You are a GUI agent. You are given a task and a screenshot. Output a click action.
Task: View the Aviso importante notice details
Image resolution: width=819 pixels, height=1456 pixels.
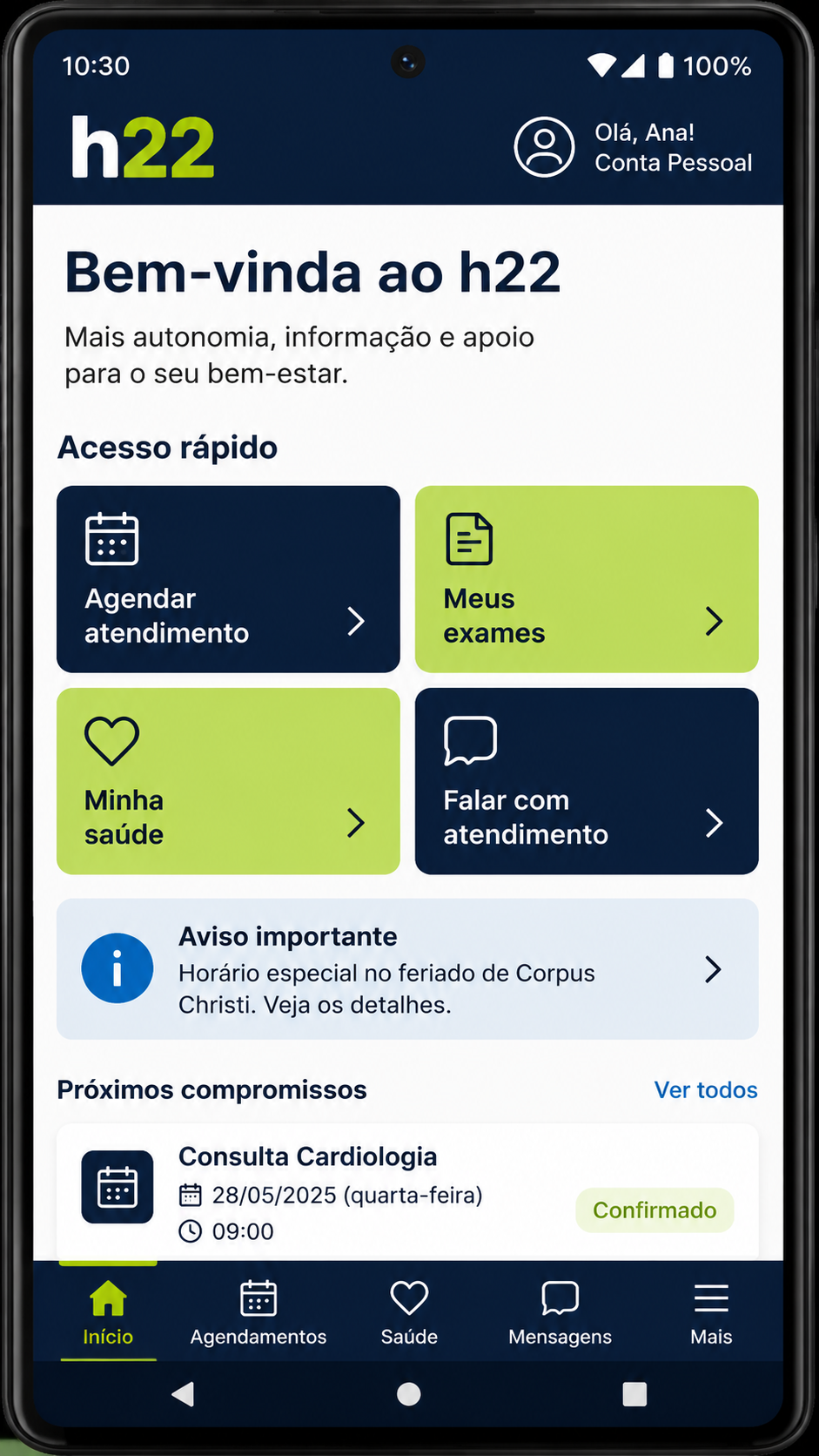click(x=407, y=969)
